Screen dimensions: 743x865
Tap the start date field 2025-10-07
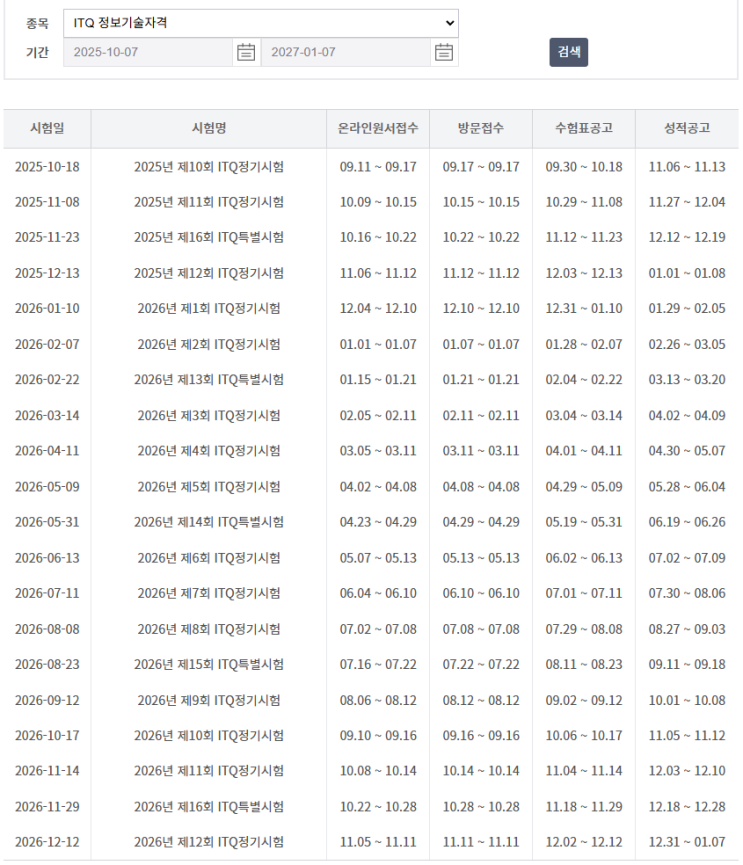pos(147,53)
